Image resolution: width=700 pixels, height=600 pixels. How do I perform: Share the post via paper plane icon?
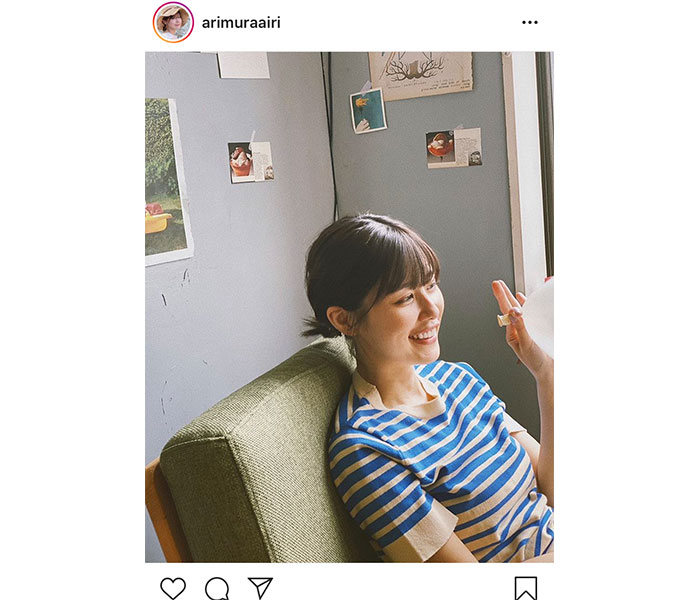260,588
